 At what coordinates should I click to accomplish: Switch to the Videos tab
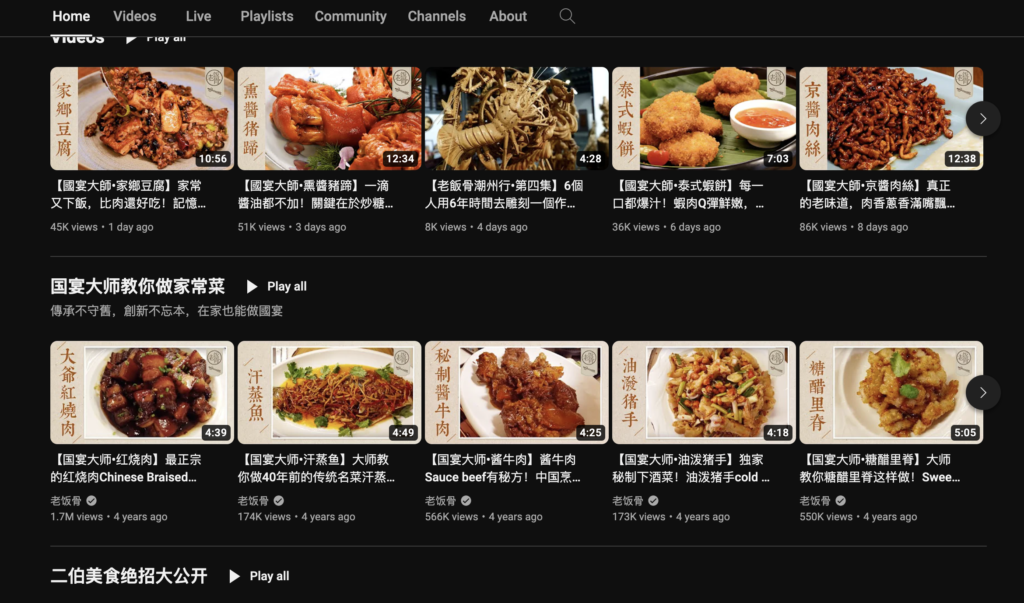pos(135,16)
